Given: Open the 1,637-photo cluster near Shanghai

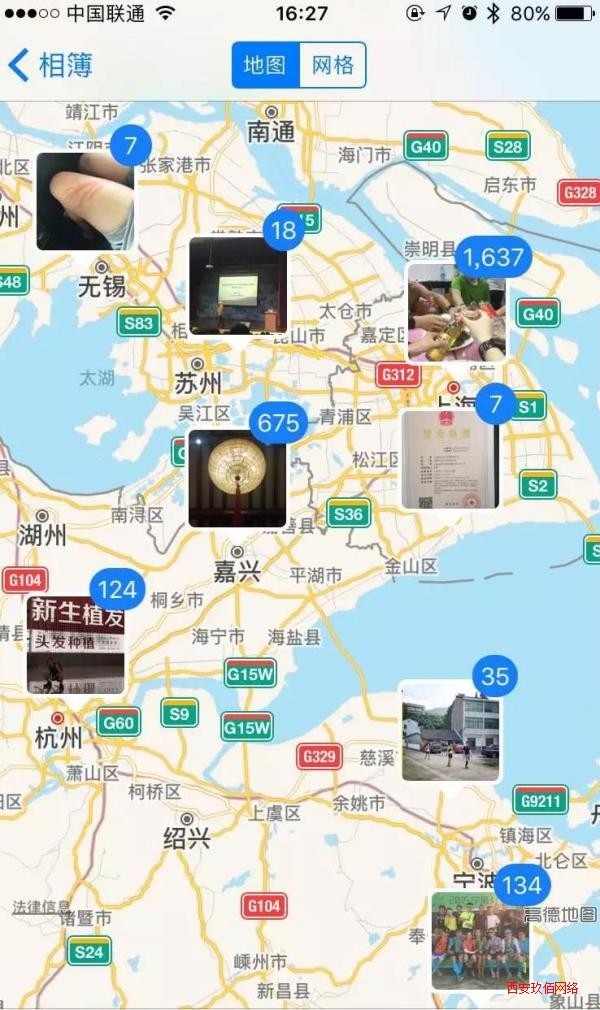Looking at the screenshot, I should click(456, 310).
